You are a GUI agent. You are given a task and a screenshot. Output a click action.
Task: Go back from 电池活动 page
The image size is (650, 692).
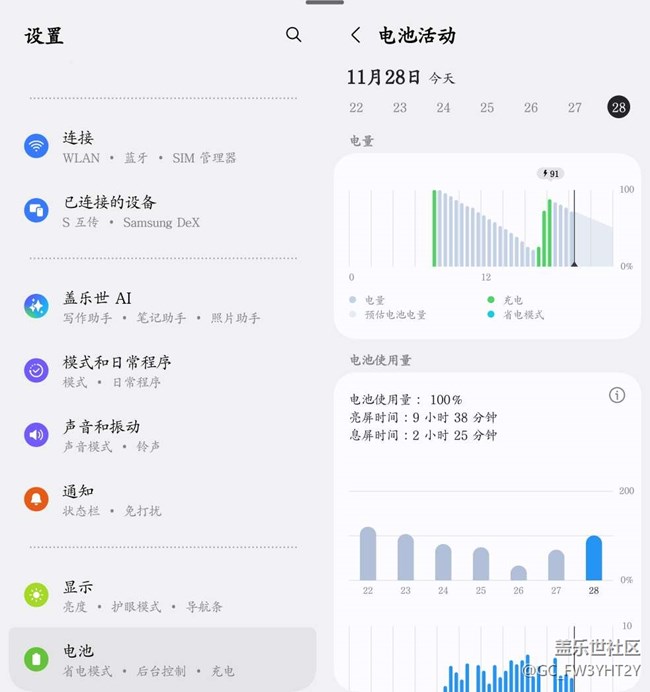356,36
